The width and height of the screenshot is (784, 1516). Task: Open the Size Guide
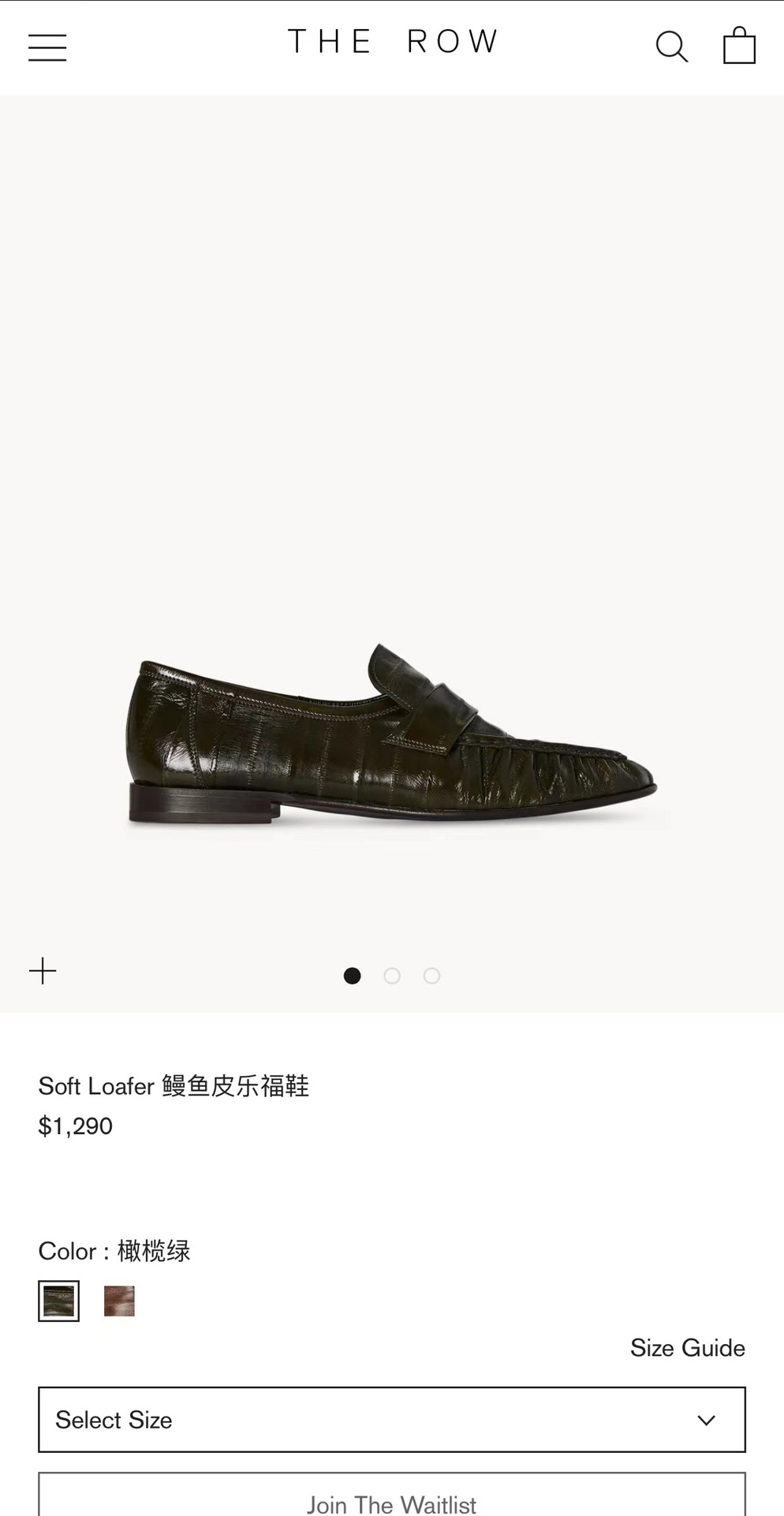pos(687,1347)
